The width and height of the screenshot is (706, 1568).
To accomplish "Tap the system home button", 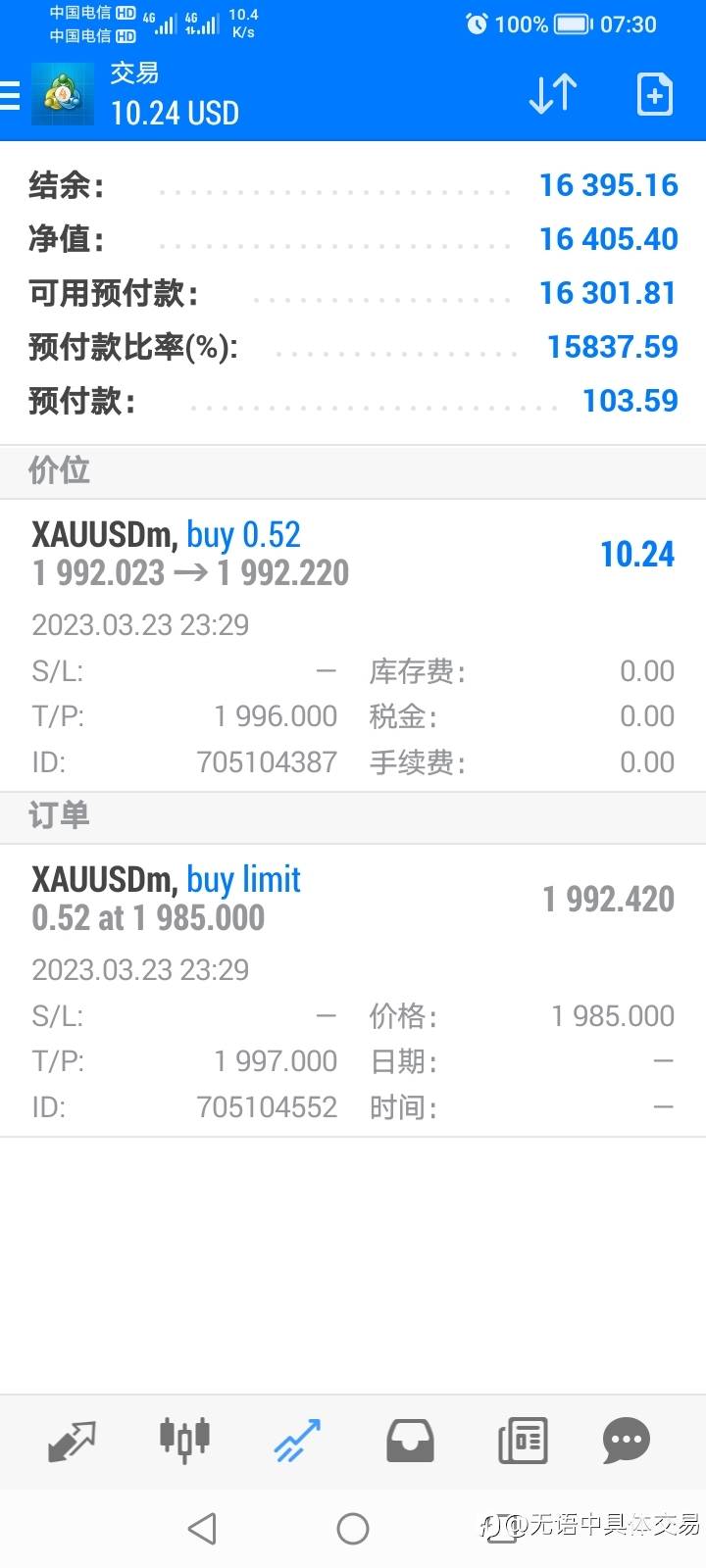I will [353, 1528].
